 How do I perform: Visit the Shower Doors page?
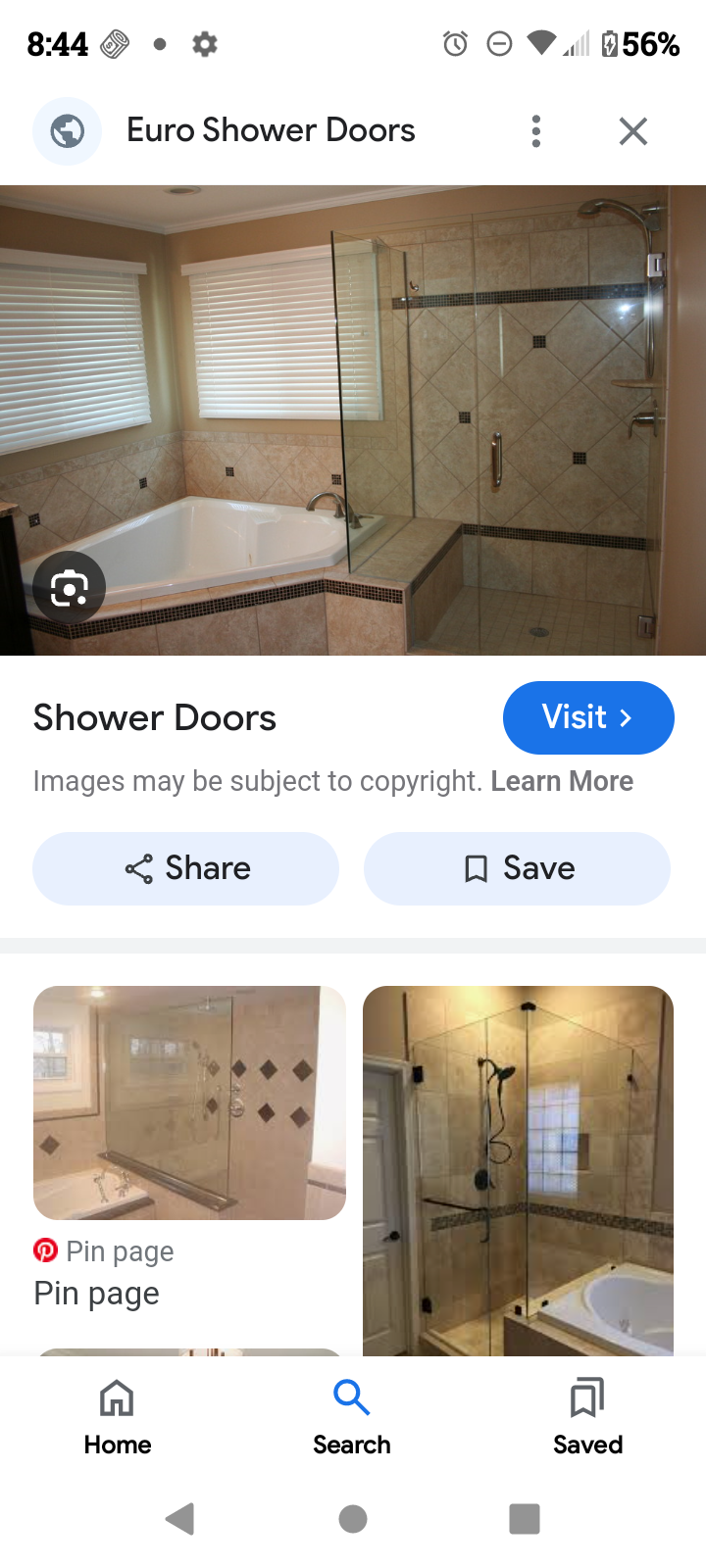[x=587, y=717]
